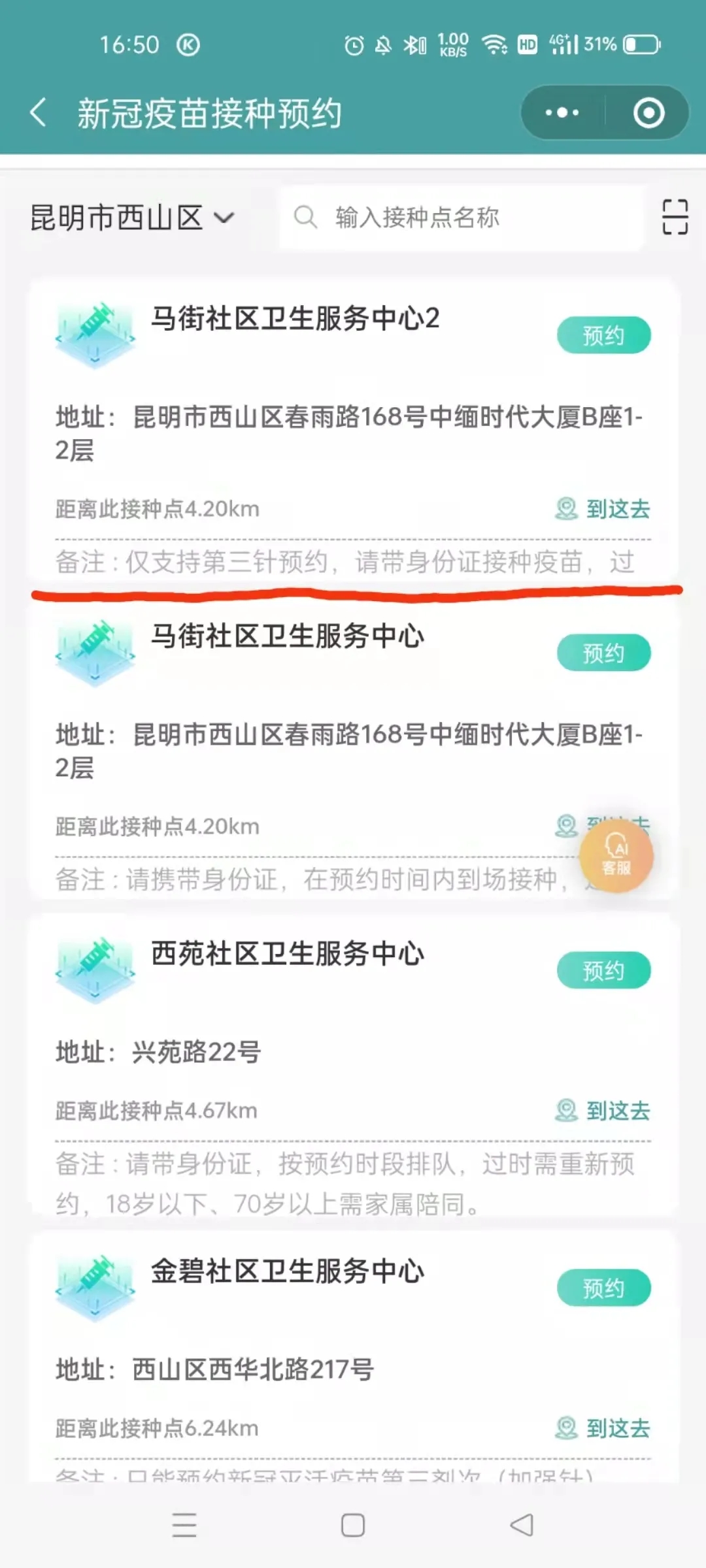
Task: Navigate via 到这去 for 马街社区卫生服务中心2
Action: (x=603, y=508)
